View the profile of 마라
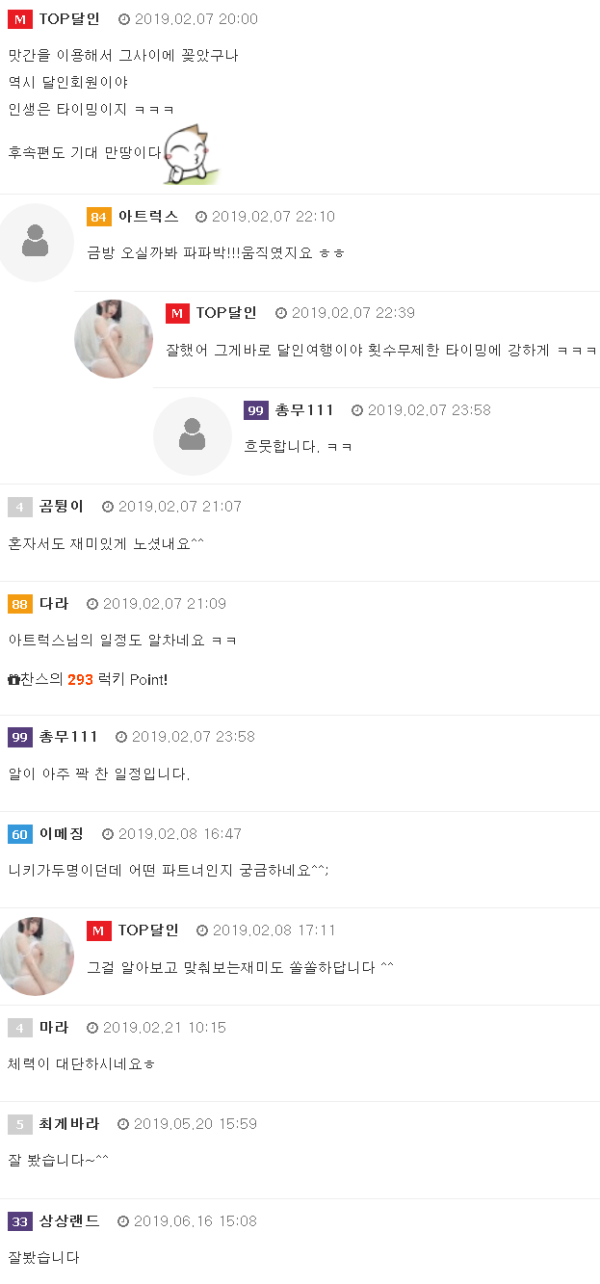600x1284 pixels. (x=54, y=1027)
